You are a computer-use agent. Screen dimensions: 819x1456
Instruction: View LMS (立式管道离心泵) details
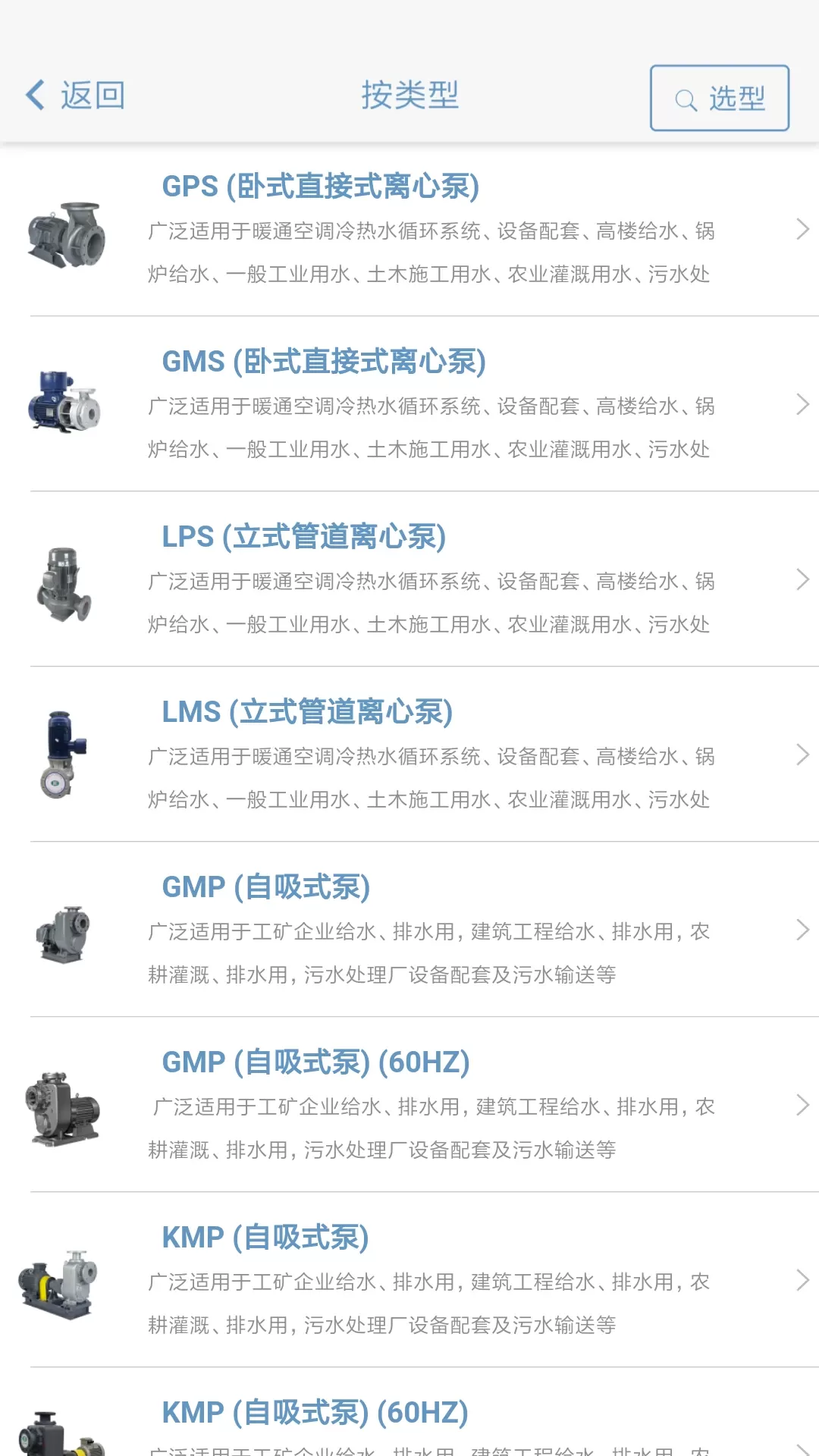(409, 755)
